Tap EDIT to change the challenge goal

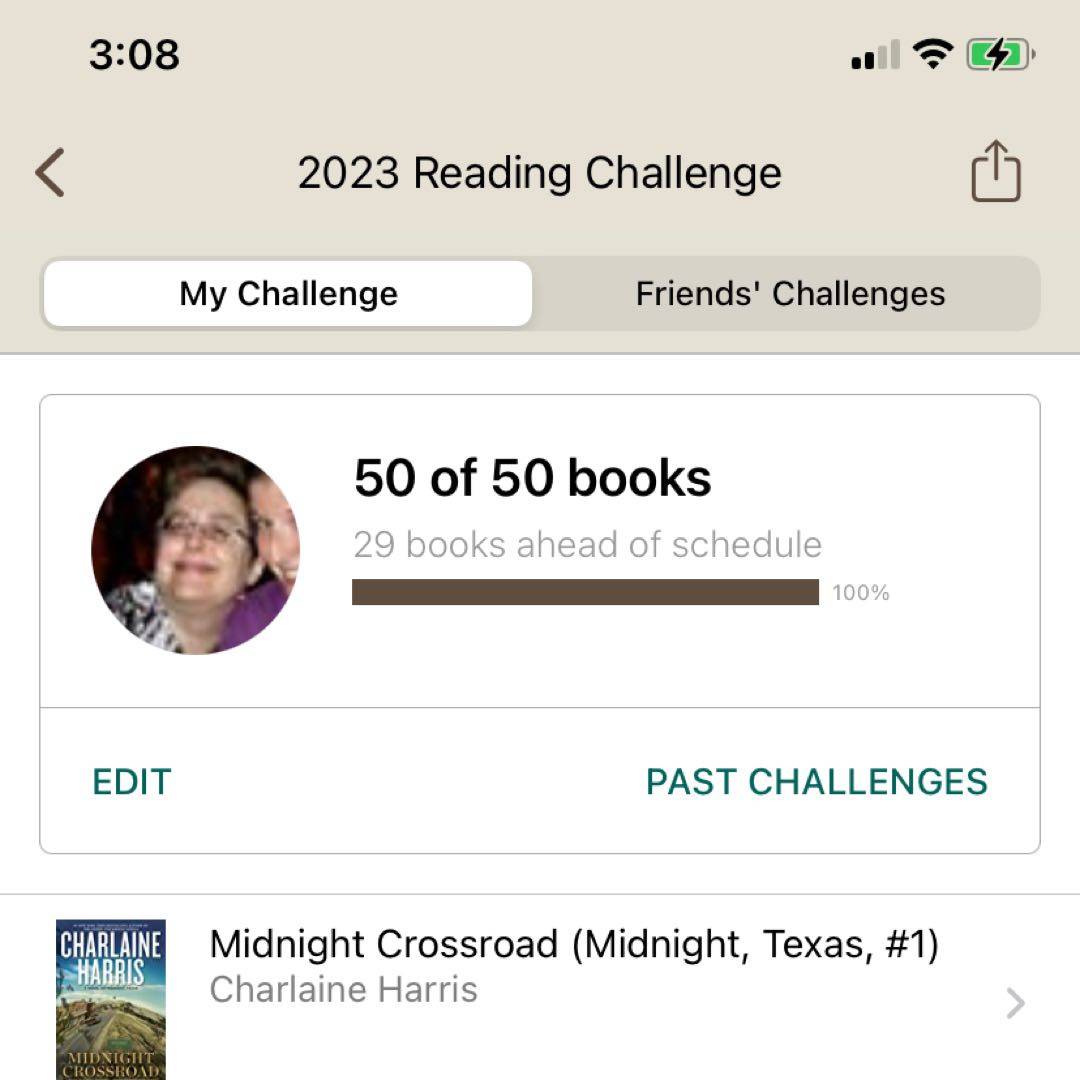[x=132, y=782]
